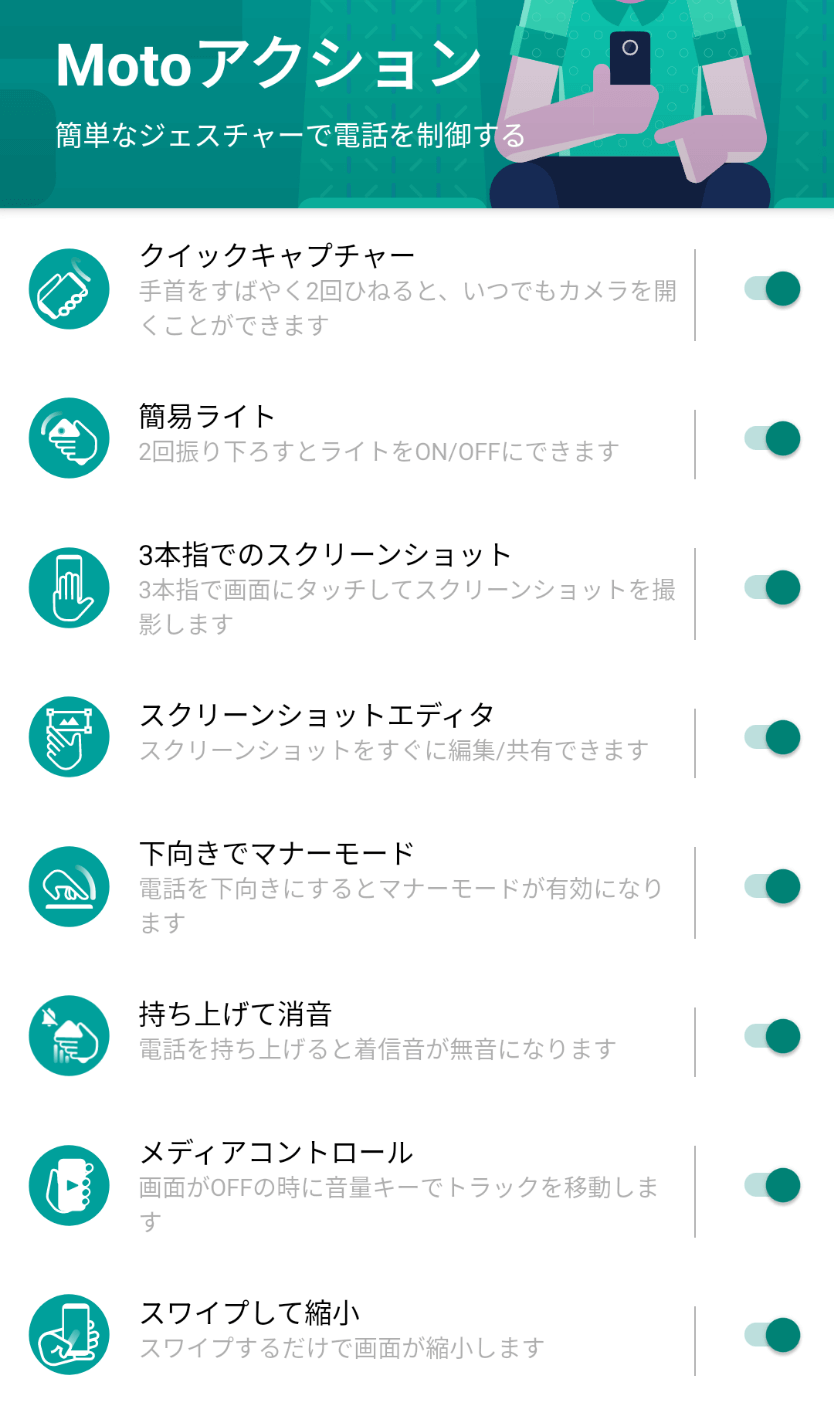Viewport: 834px width, 1405px height.
Task: Open クイックキャプチャー details
Action: (347, 289)
